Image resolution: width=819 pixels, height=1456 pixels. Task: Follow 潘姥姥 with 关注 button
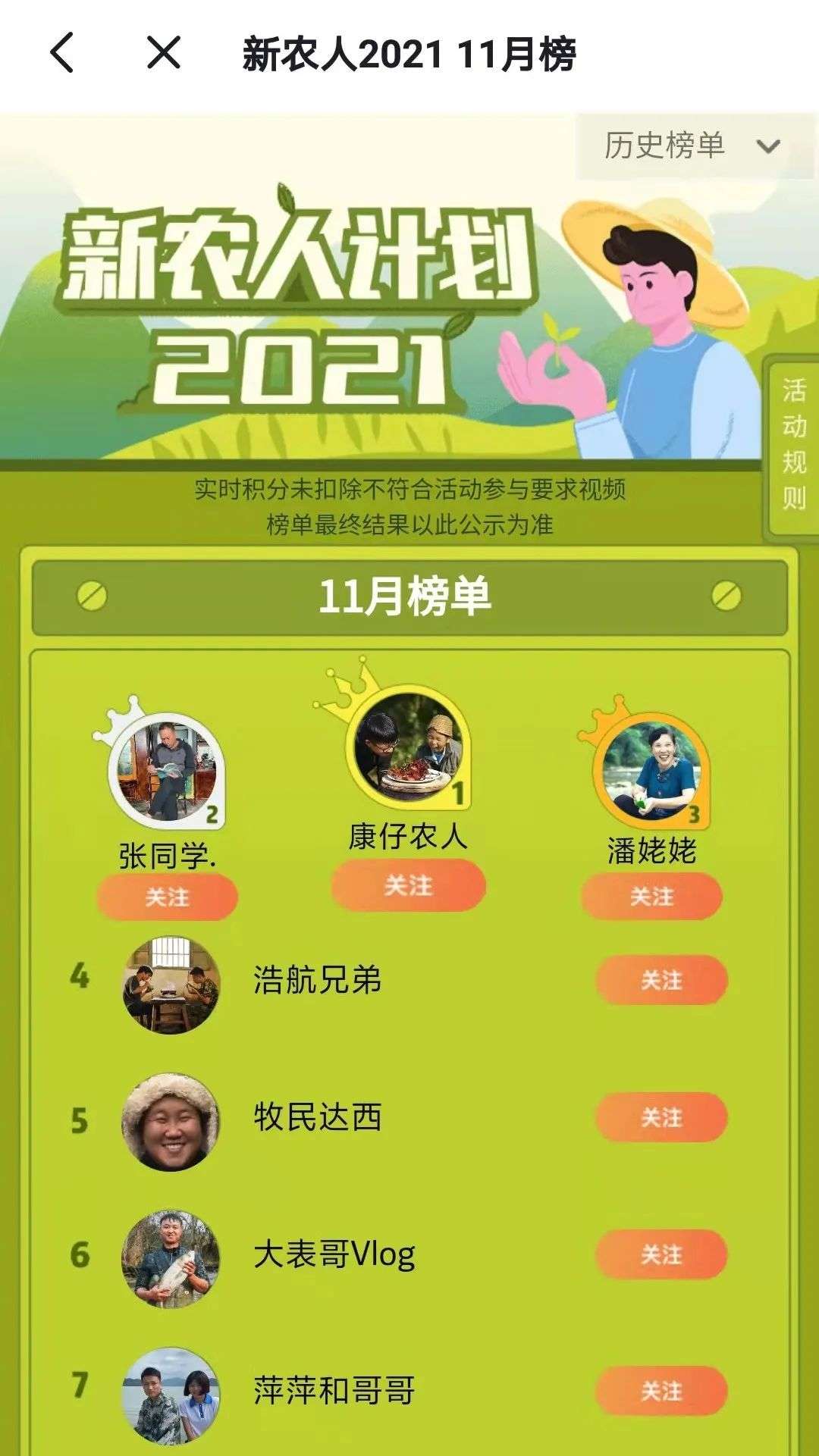click(x=651, y=897)
